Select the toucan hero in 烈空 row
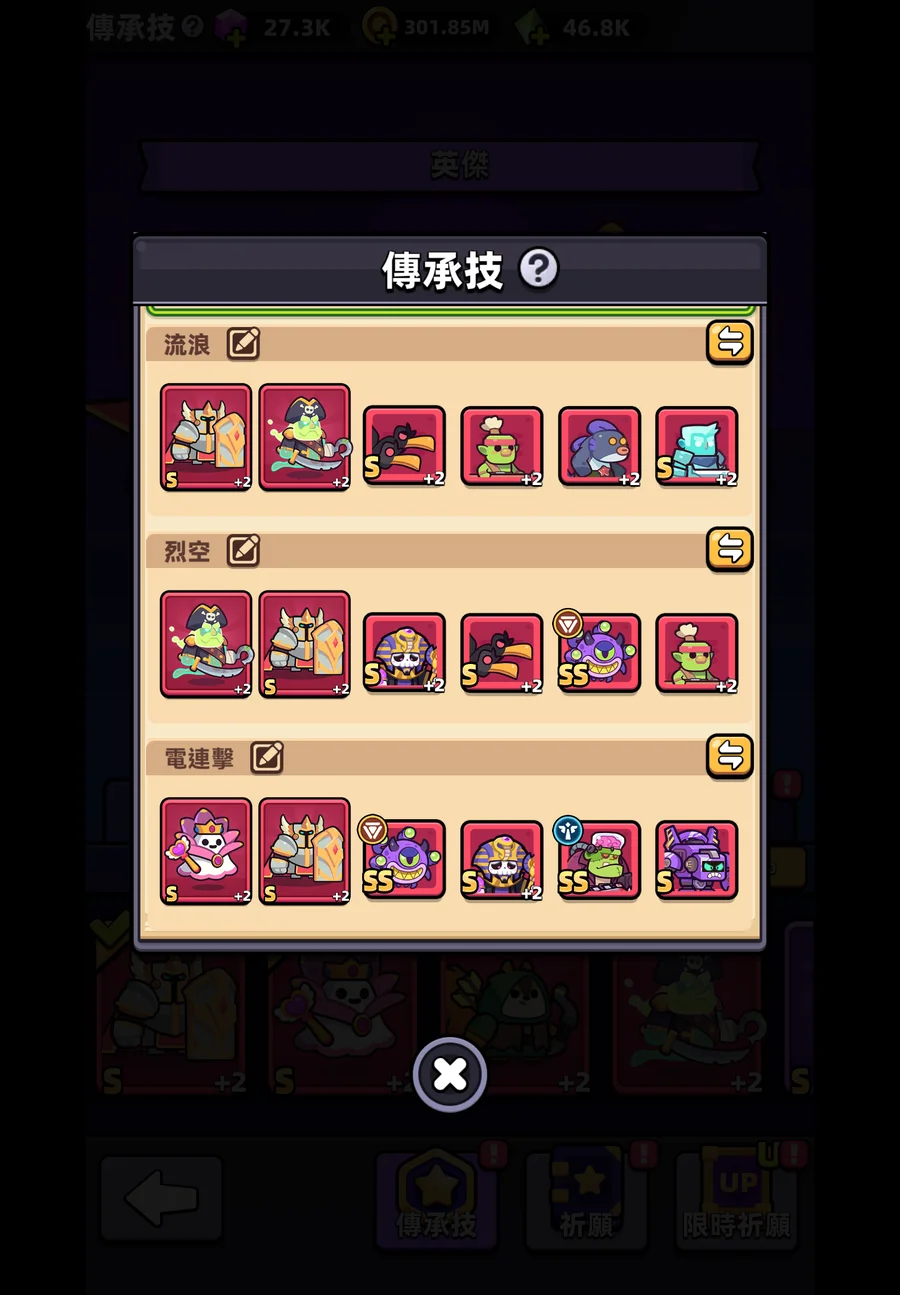Viewport: 900px width, 1295px height. [x=502, y=653]
